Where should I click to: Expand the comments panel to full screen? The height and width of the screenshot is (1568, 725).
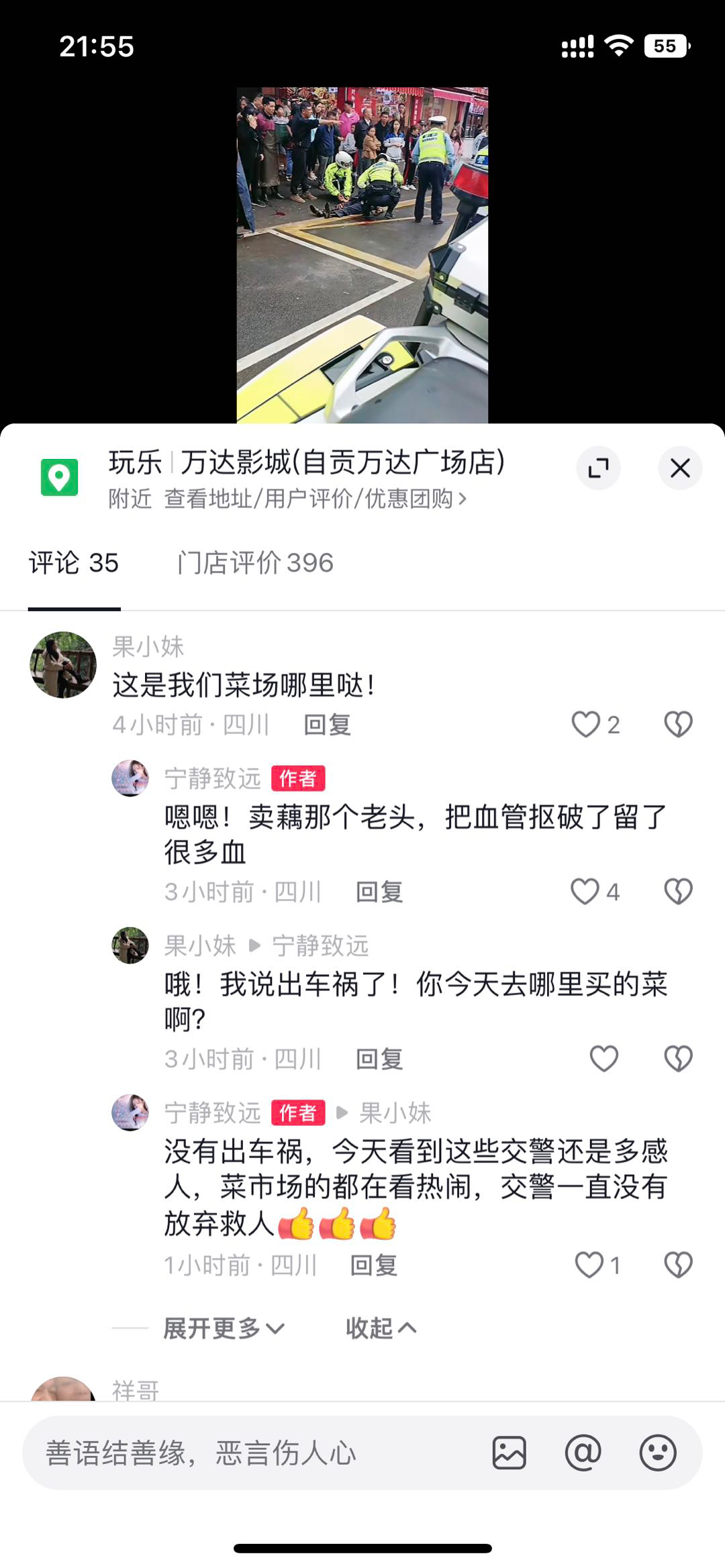[597, 468]
